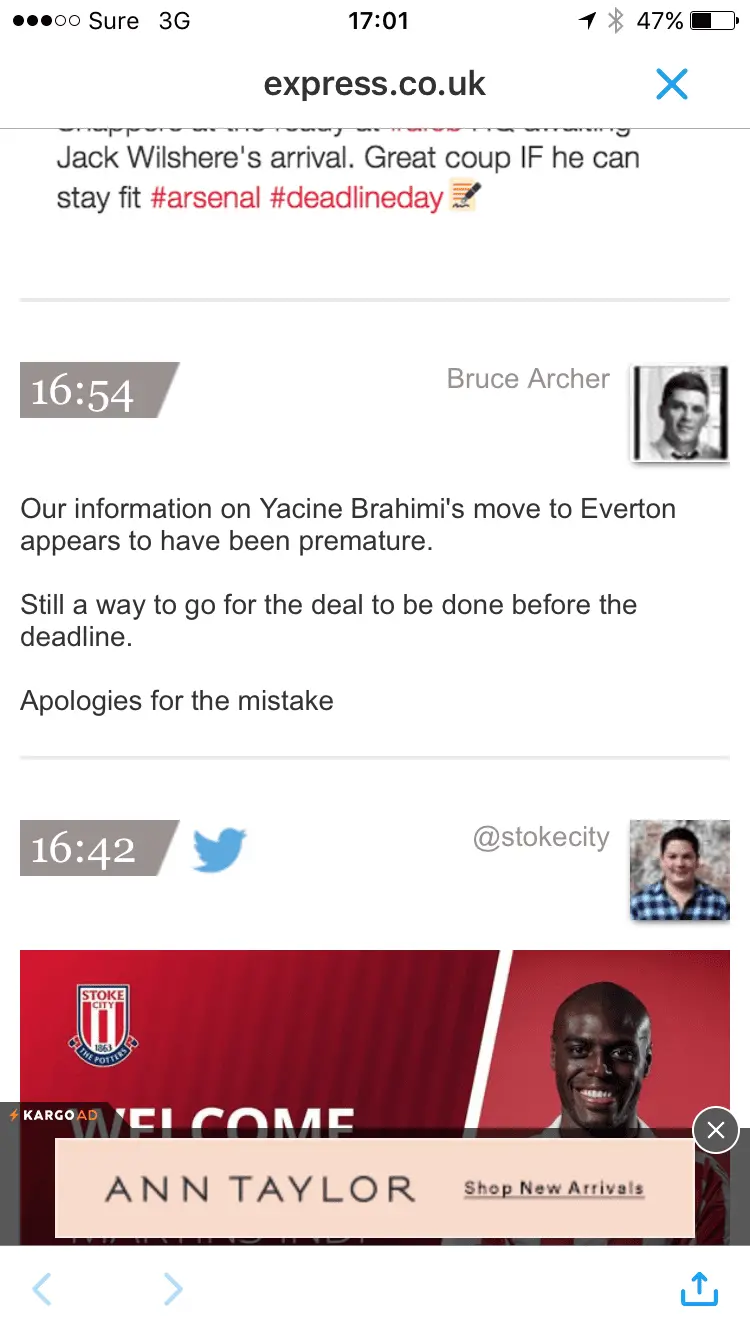This screenshot has width=750, height=1334.
Task: Go forward to the next page
Action: [173, 1290]
